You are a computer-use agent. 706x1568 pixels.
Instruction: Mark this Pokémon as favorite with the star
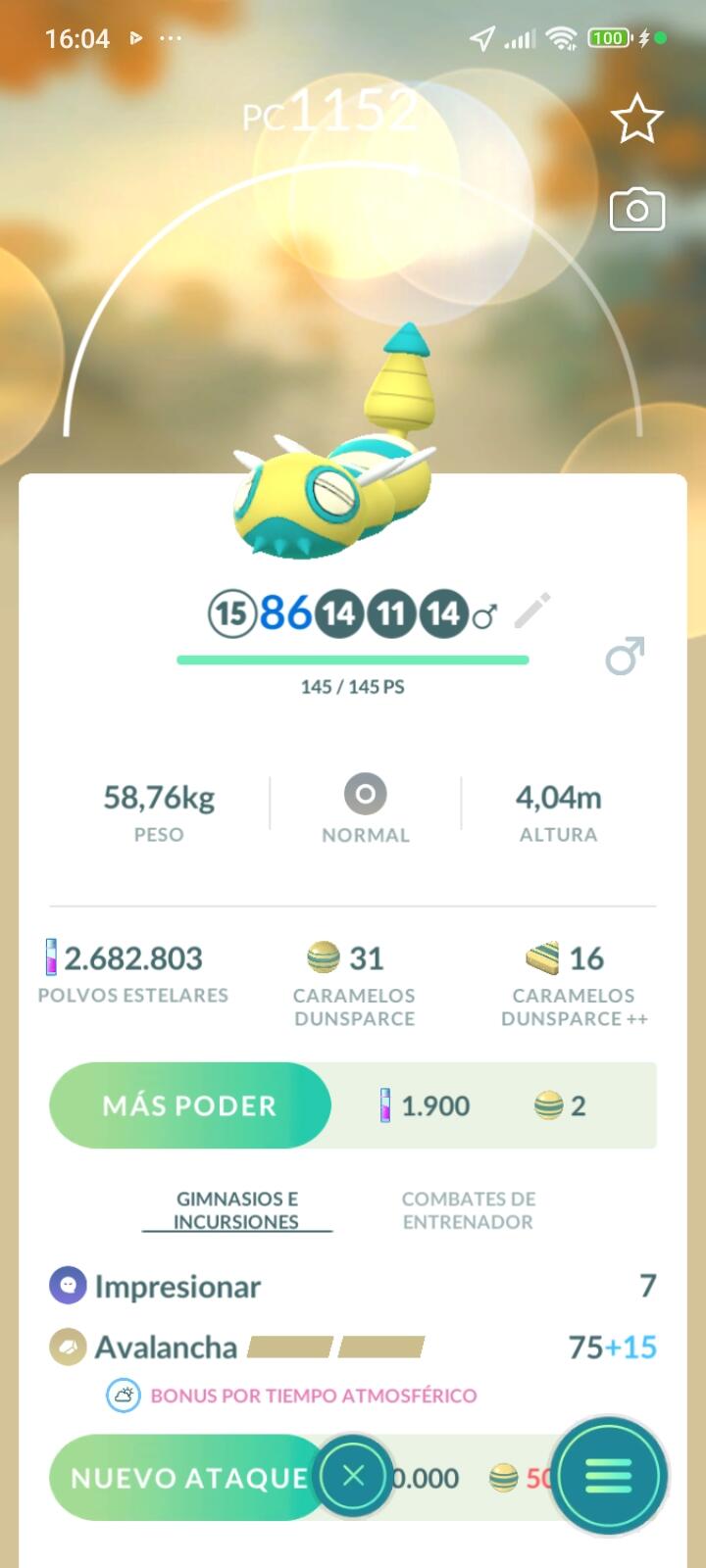pyautogui.click(x=636, y=120)
